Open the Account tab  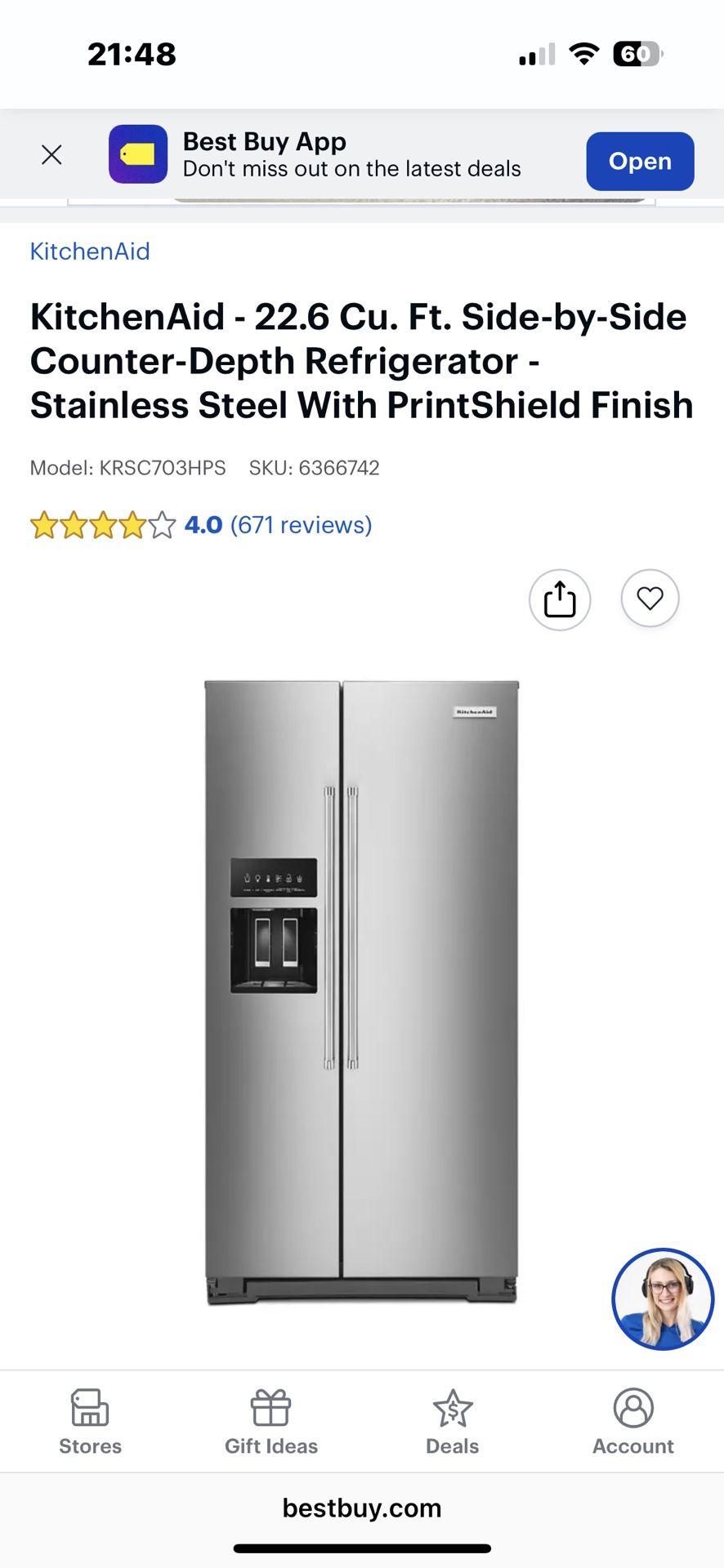point(633,1422)
